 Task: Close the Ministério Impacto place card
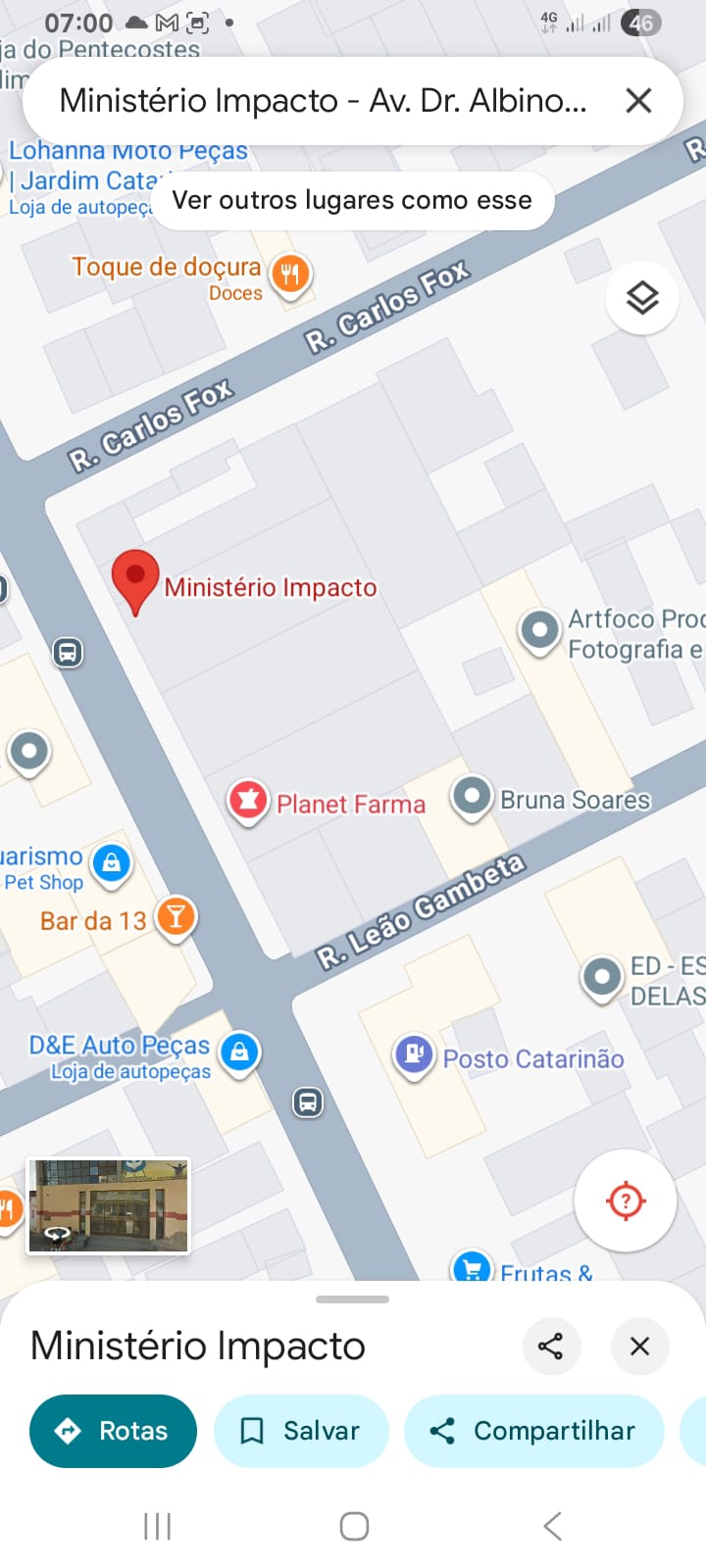point(639,1346)
